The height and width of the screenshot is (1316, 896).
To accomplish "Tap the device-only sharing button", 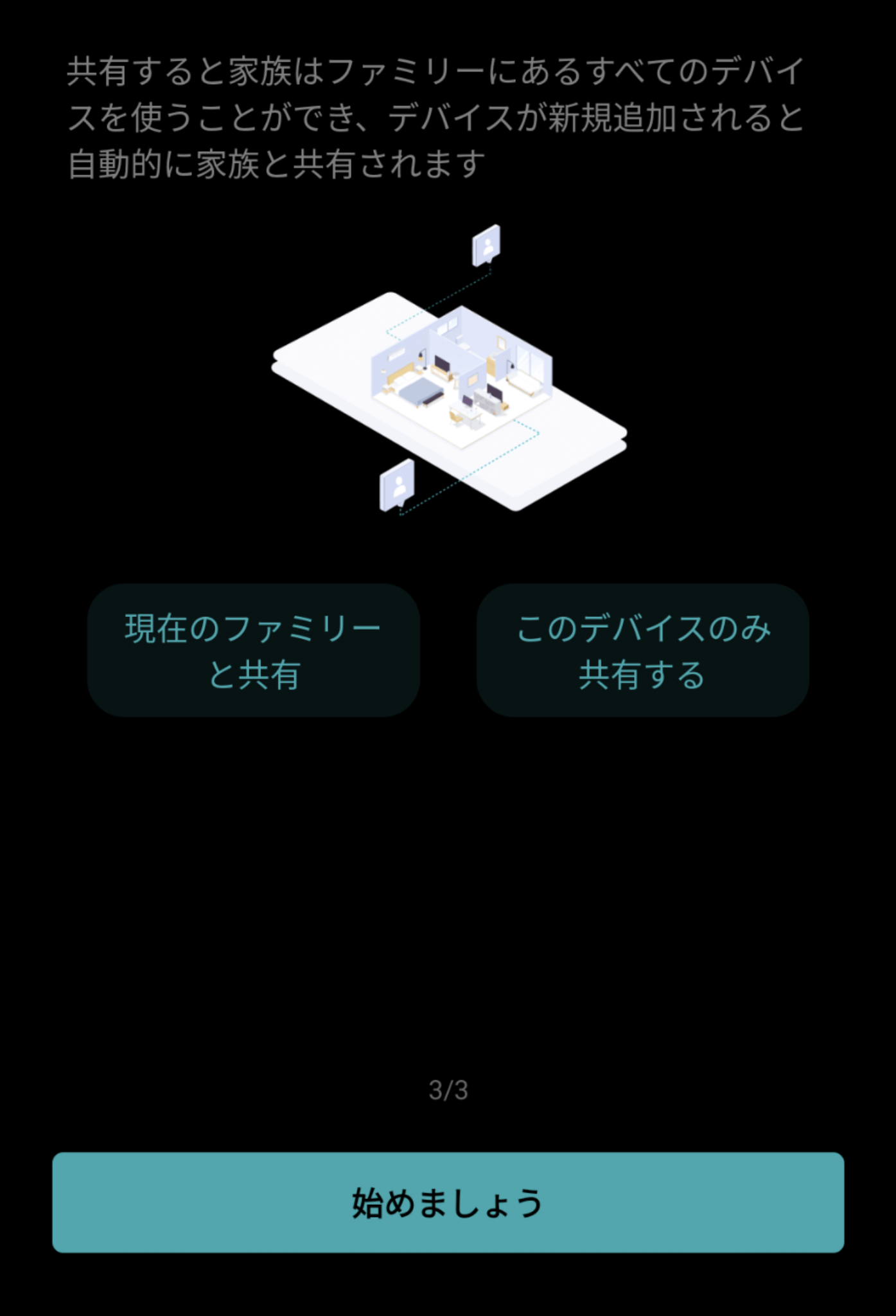I will [x=644, y=650].
